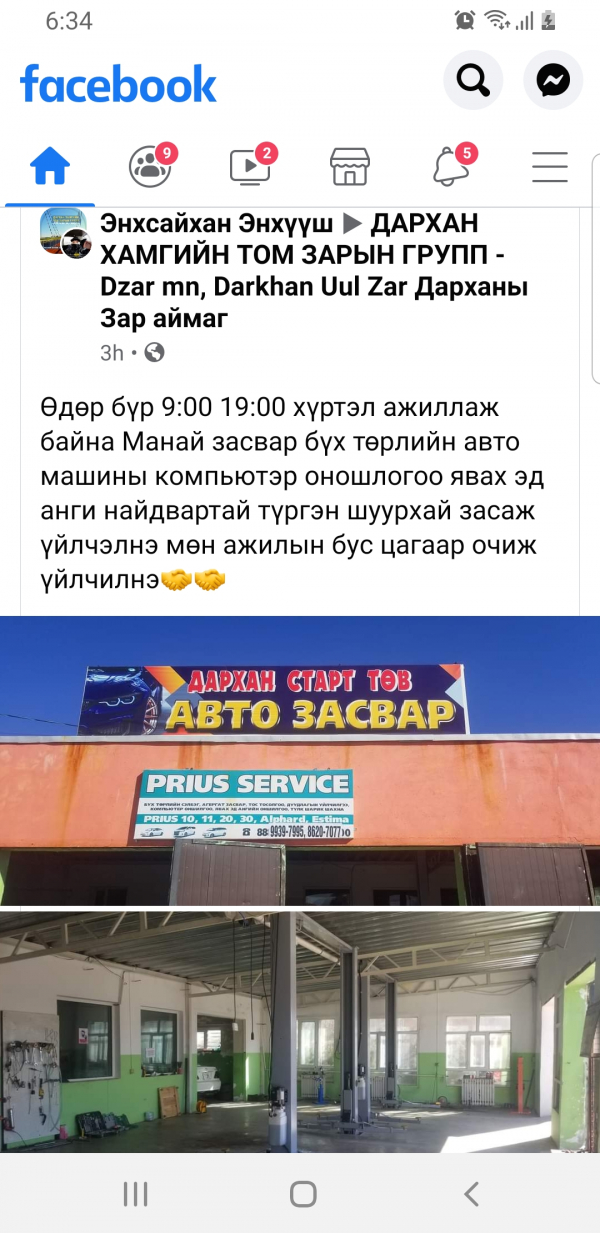Go to the Watch videos tab
The height and width of the screenshot is (1233, 600).
click(250, 167)
